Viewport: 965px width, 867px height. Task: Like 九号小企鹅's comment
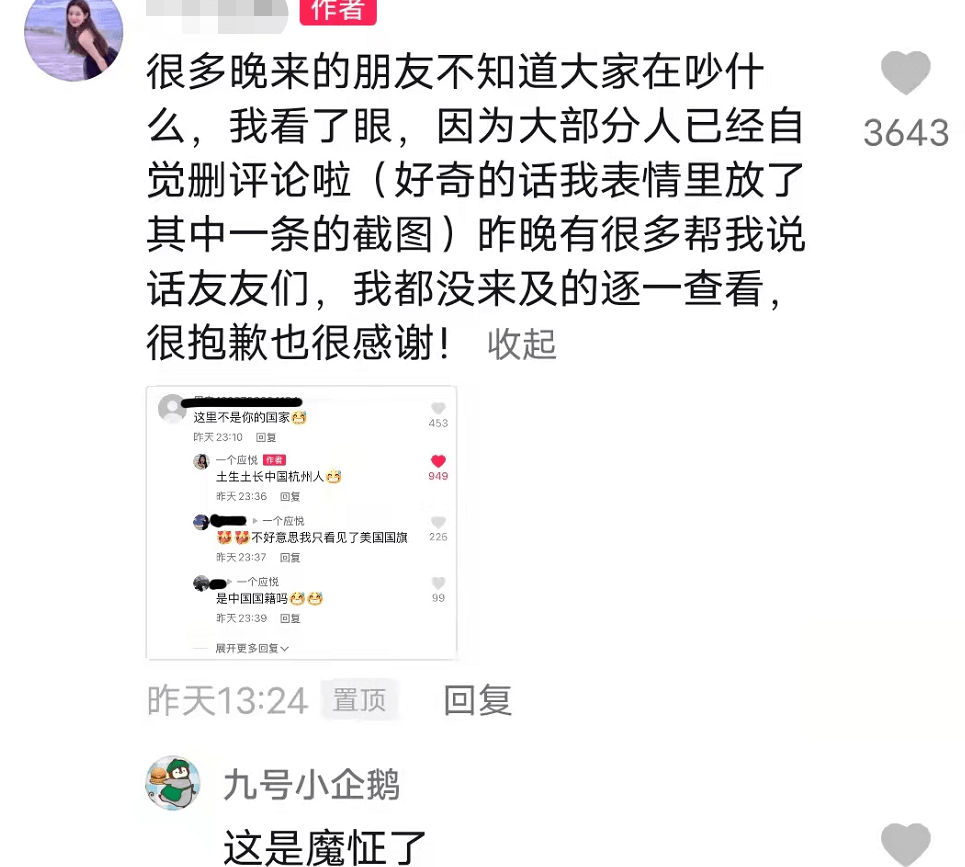tap(905, 843)
